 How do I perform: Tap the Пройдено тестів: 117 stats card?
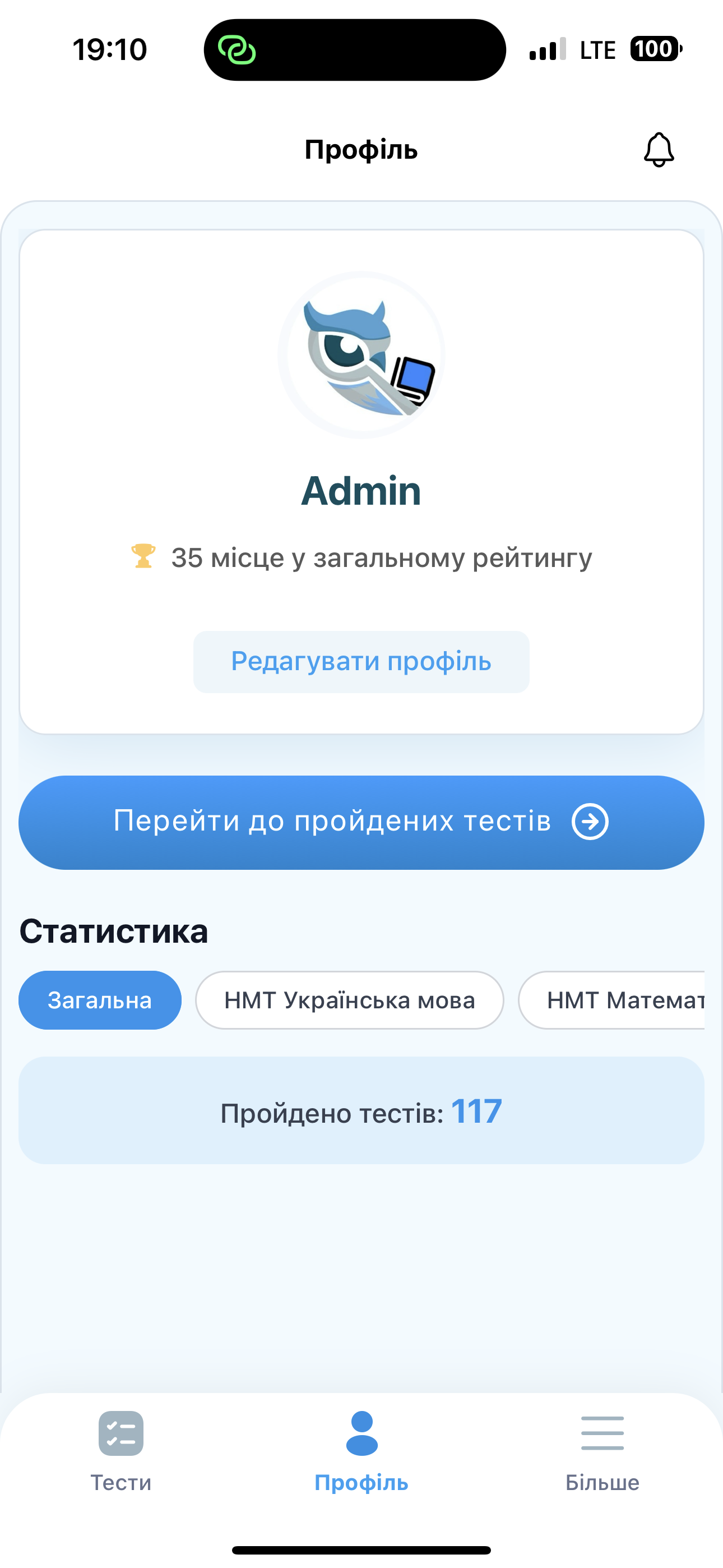pyautogui.click(x=361, y=1112)
